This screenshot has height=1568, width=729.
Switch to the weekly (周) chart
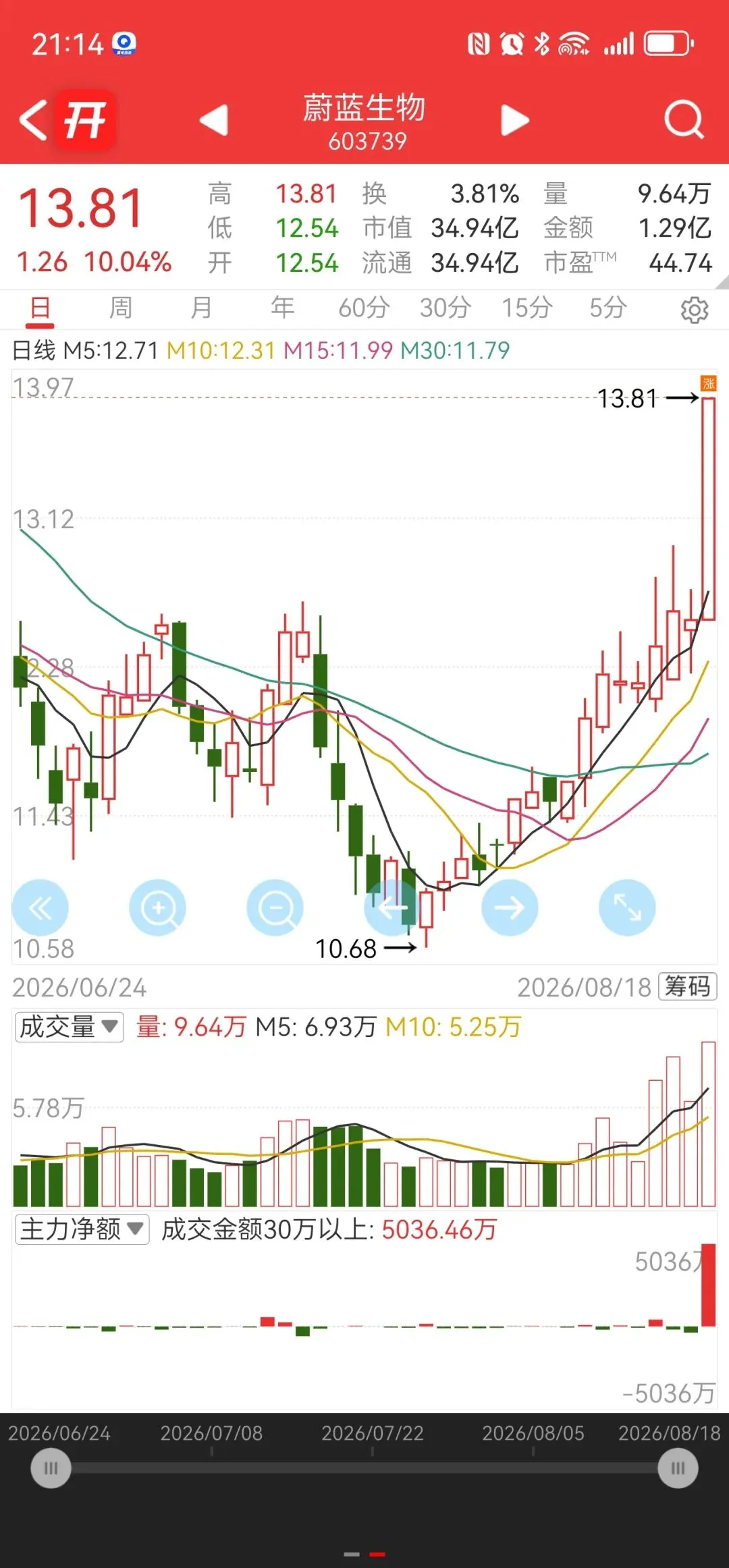[x=121, y=308]
